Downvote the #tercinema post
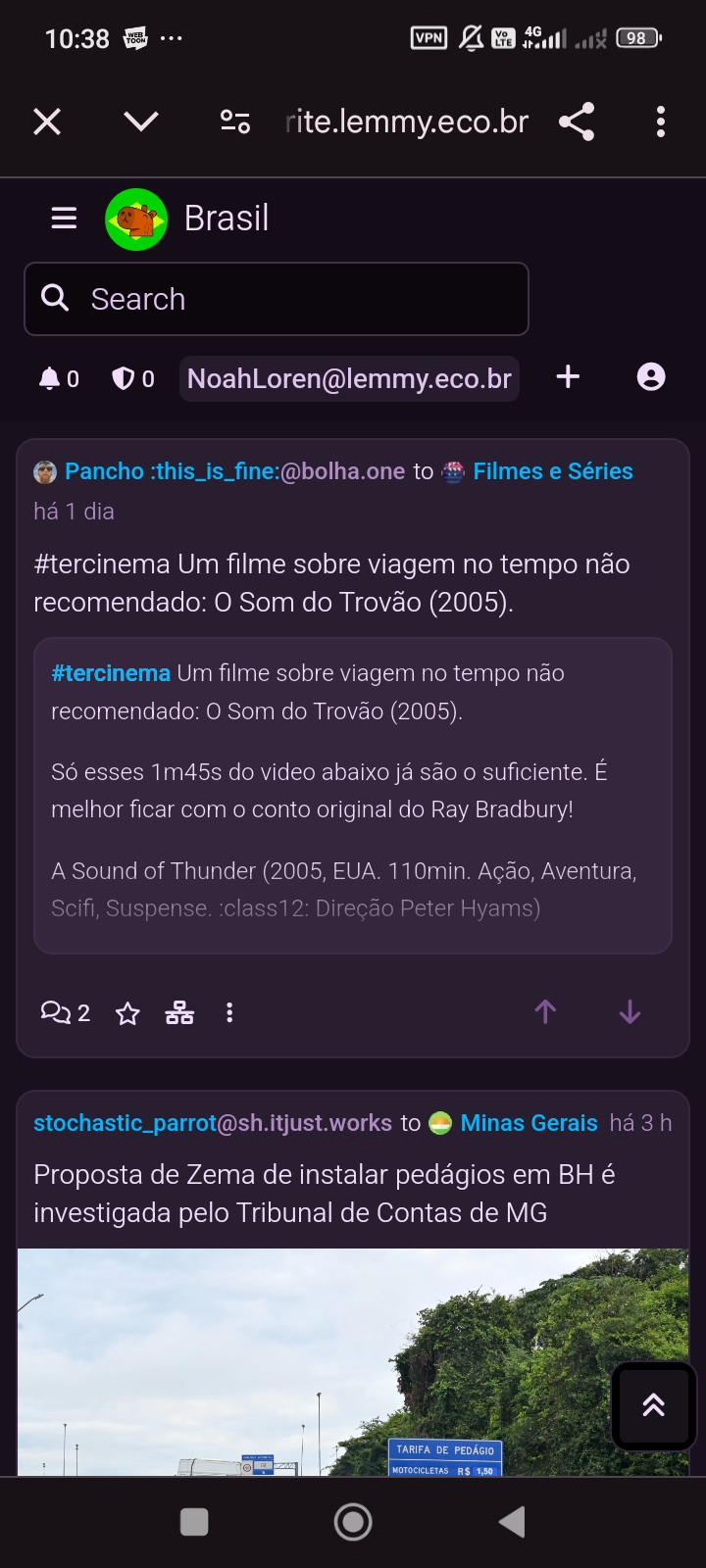The width and height of the screenshot is (706, 1568). (x=629, y=1012)
